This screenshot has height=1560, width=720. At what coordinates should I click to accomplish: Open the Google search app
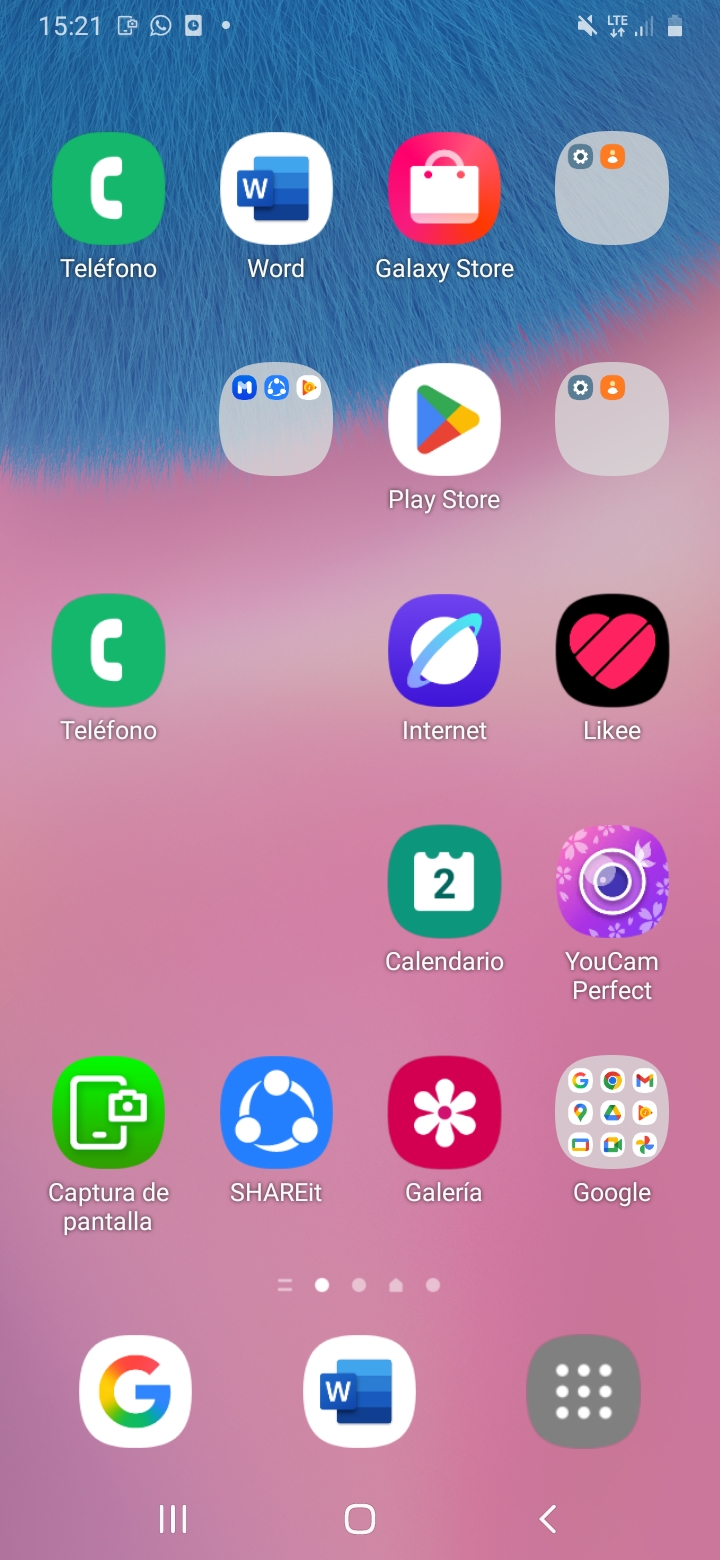(135, 1391)
